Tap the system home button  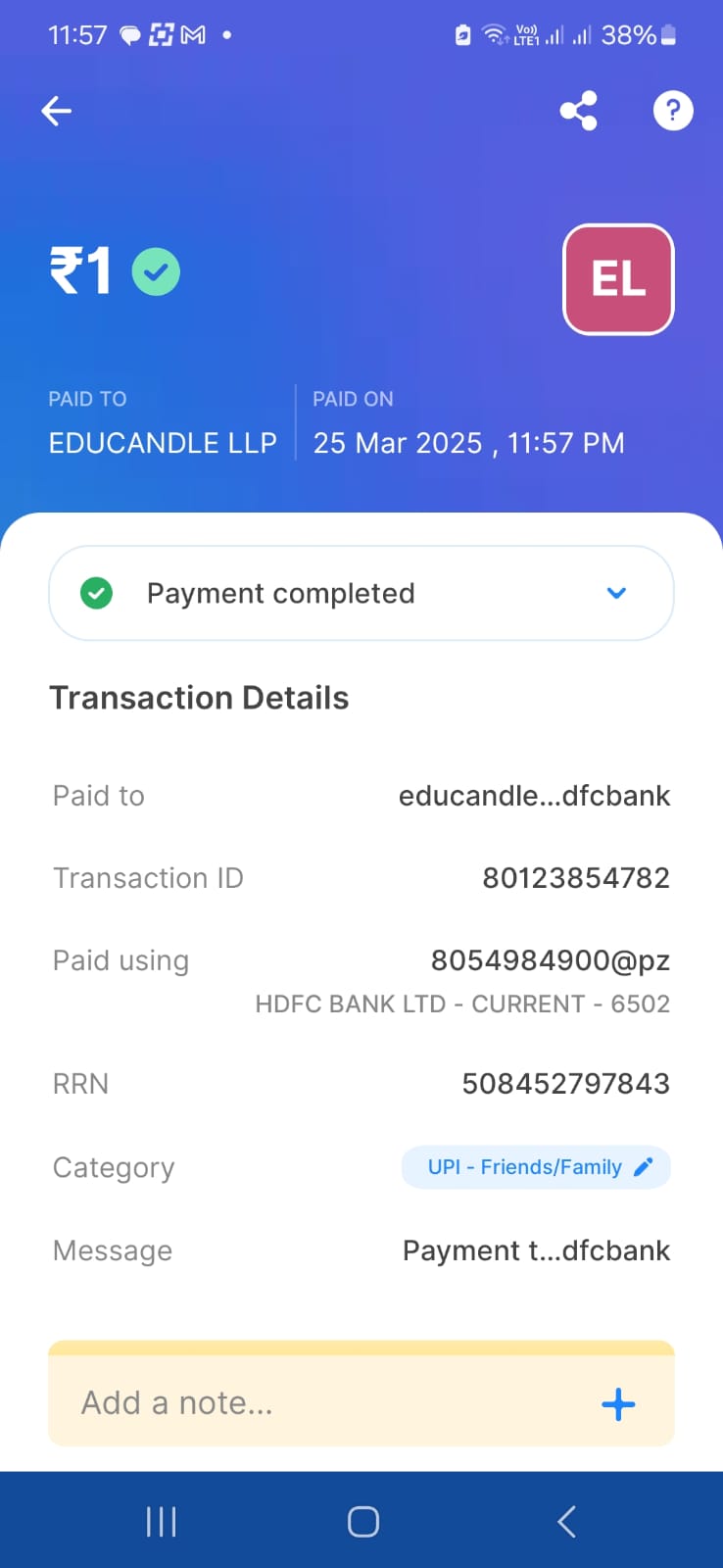pyautogui.click(x=362, y=1521)
